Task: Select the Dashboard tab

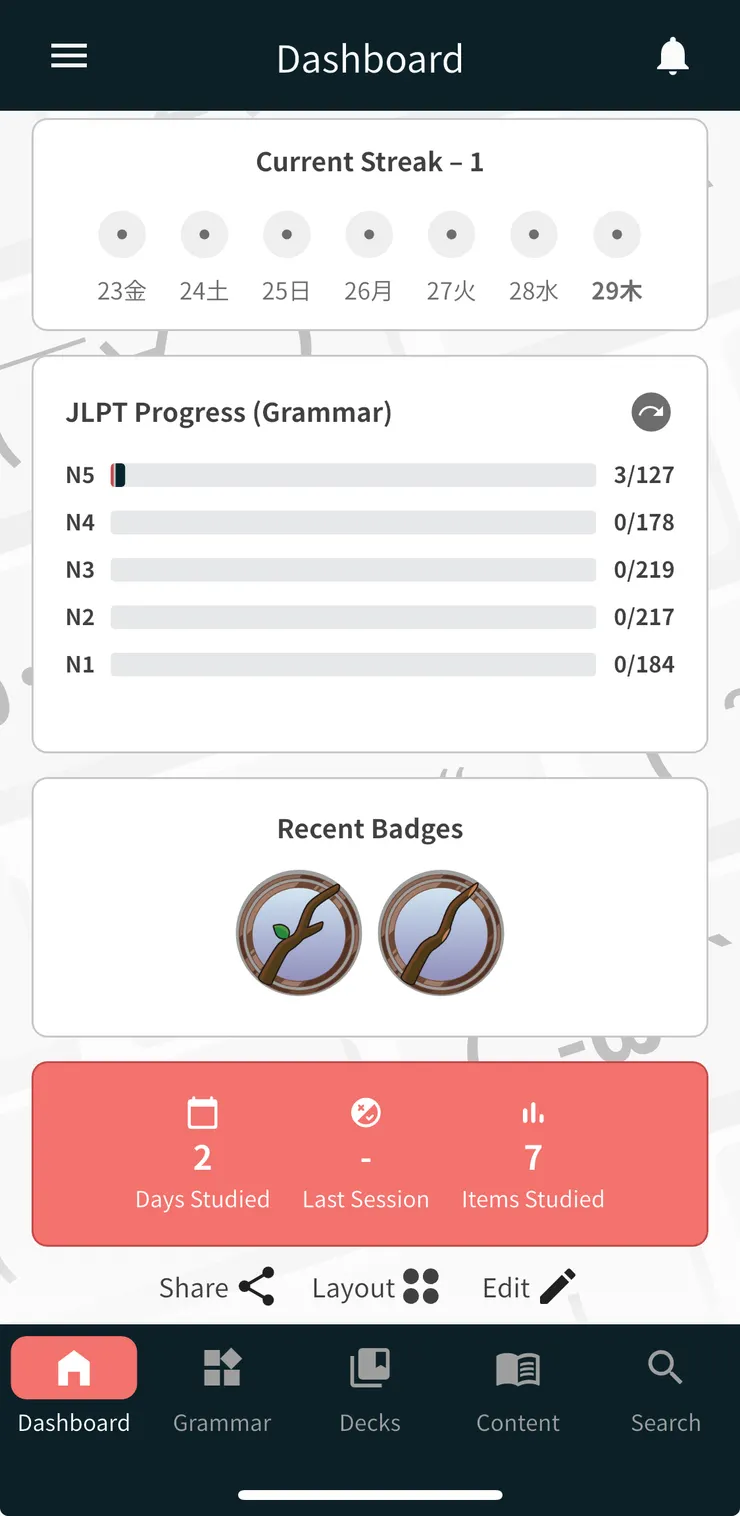Action: coord(74,1388)
